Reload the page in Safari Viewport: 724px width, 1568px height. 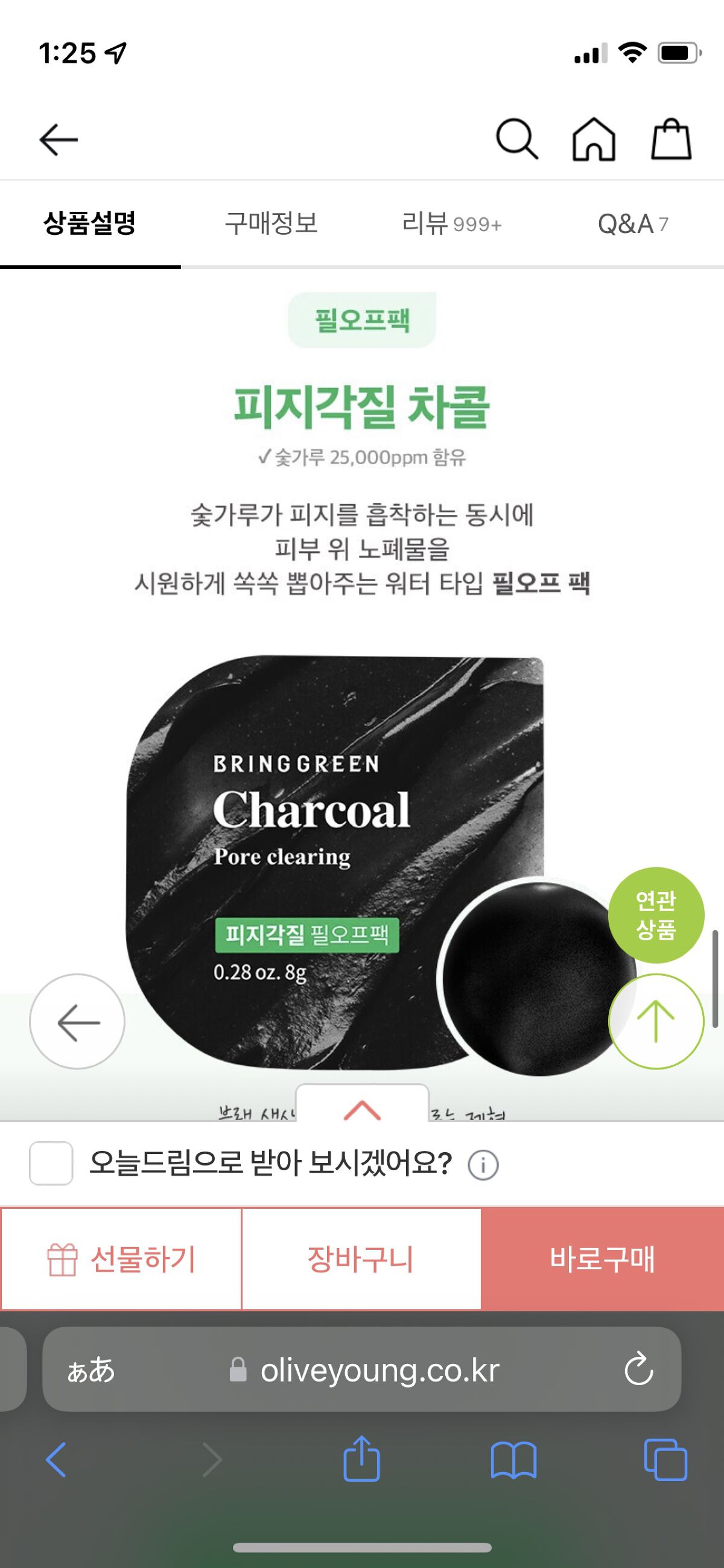(638, 1370)
